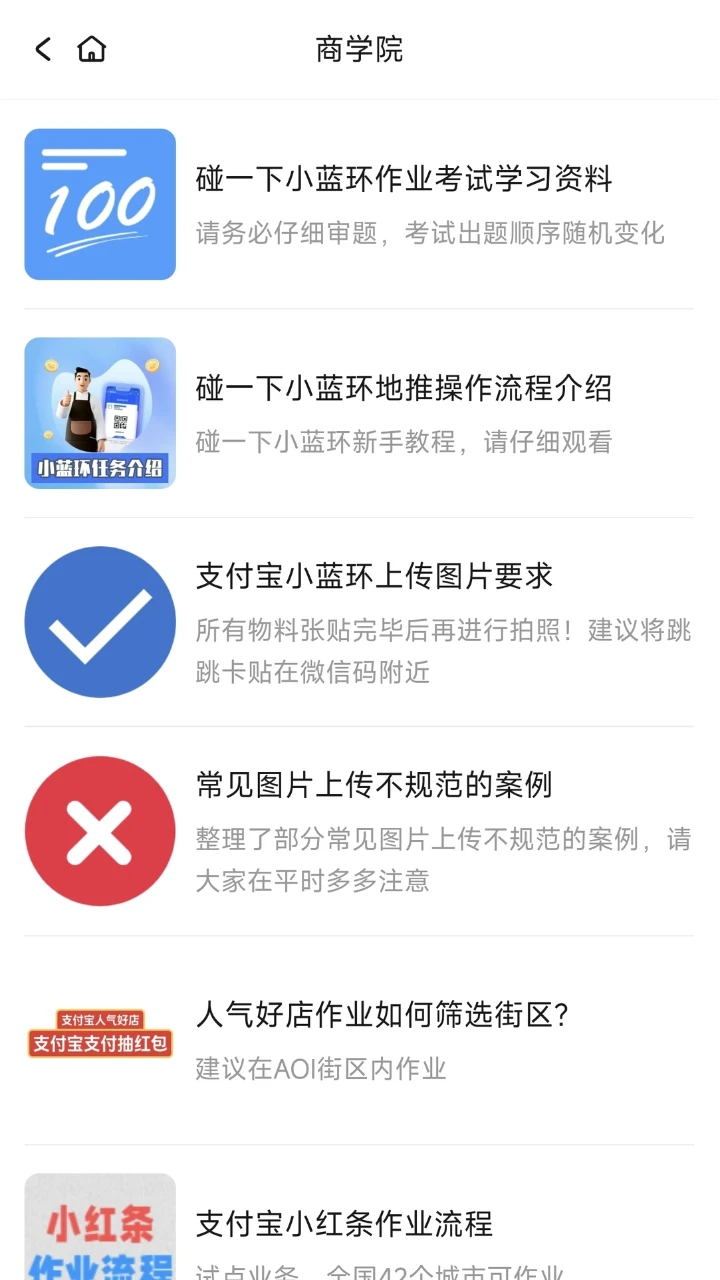This screenshot has height=1280, width=720.
Task: Tap the back arrow at the top left
Action: [x=42, y=49]
